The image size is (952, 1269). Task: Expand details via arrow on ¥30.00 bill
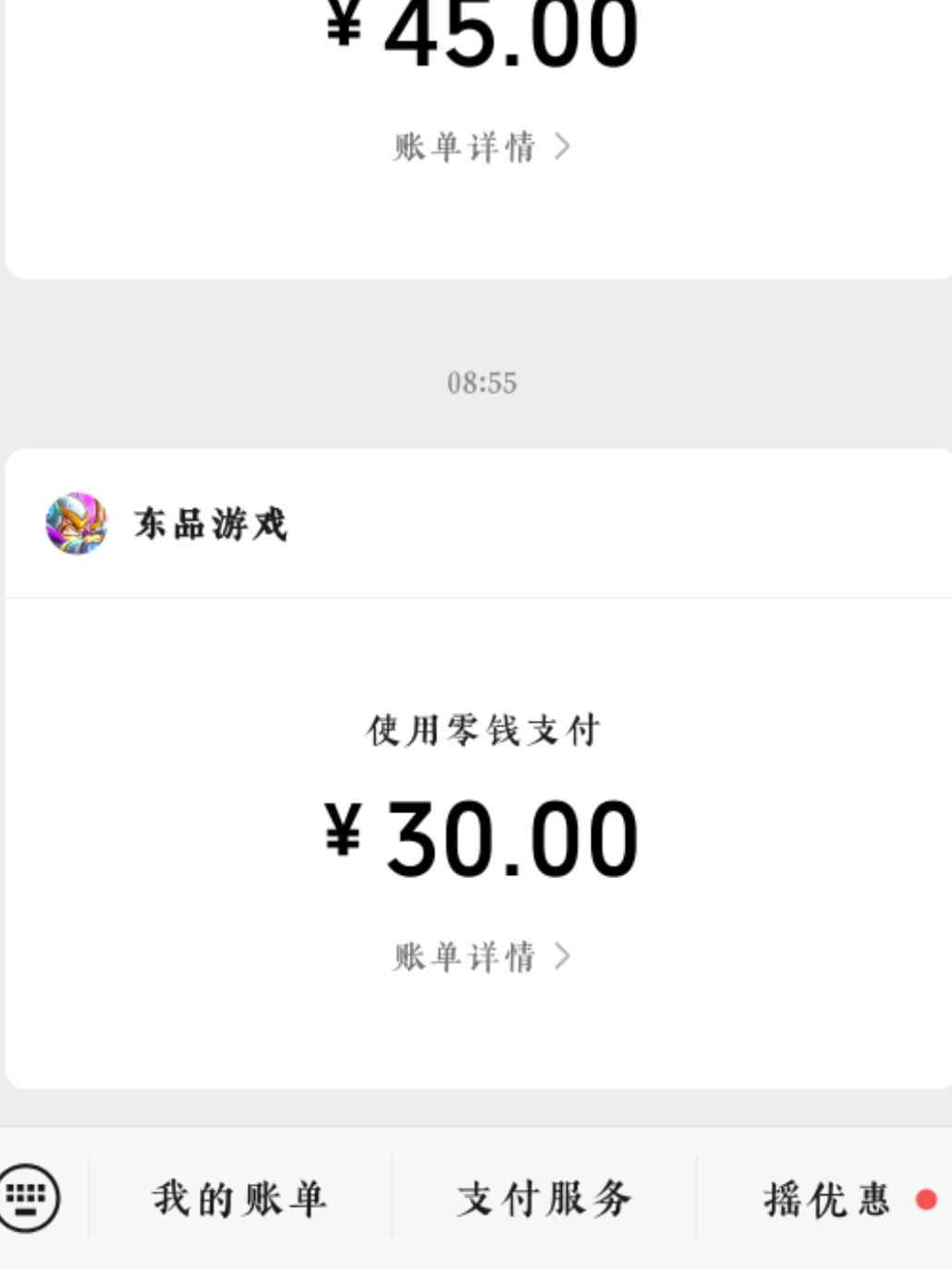coord(562,958)
